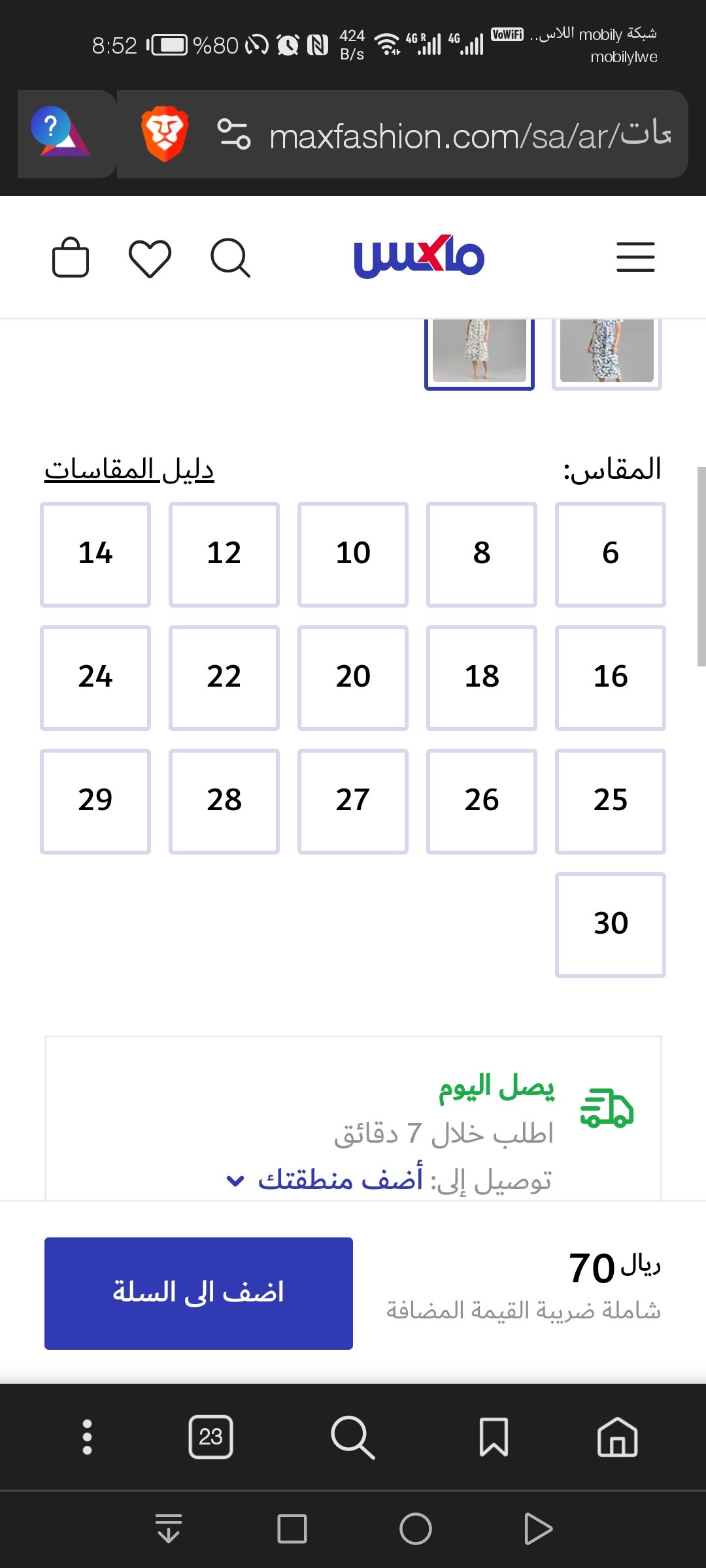
Task: Select size 10
Action: click(353, 554)
